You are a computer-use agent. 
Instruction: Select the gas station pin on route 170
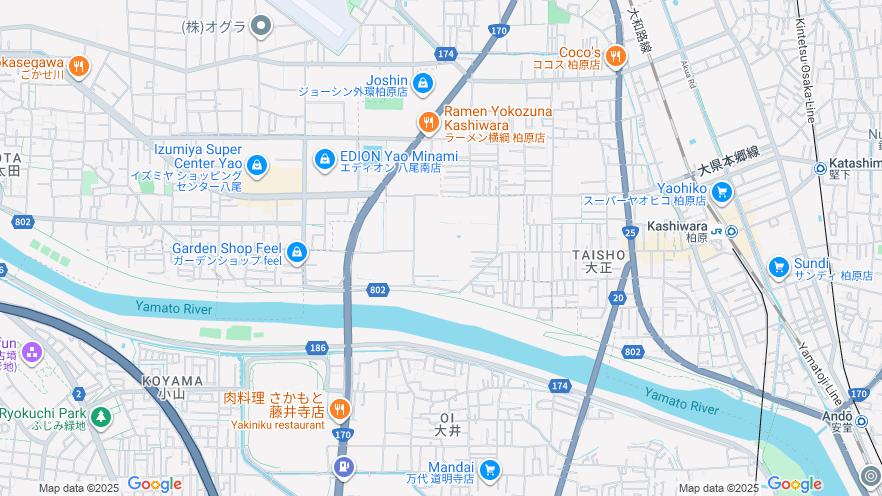(x=343, y=467)
